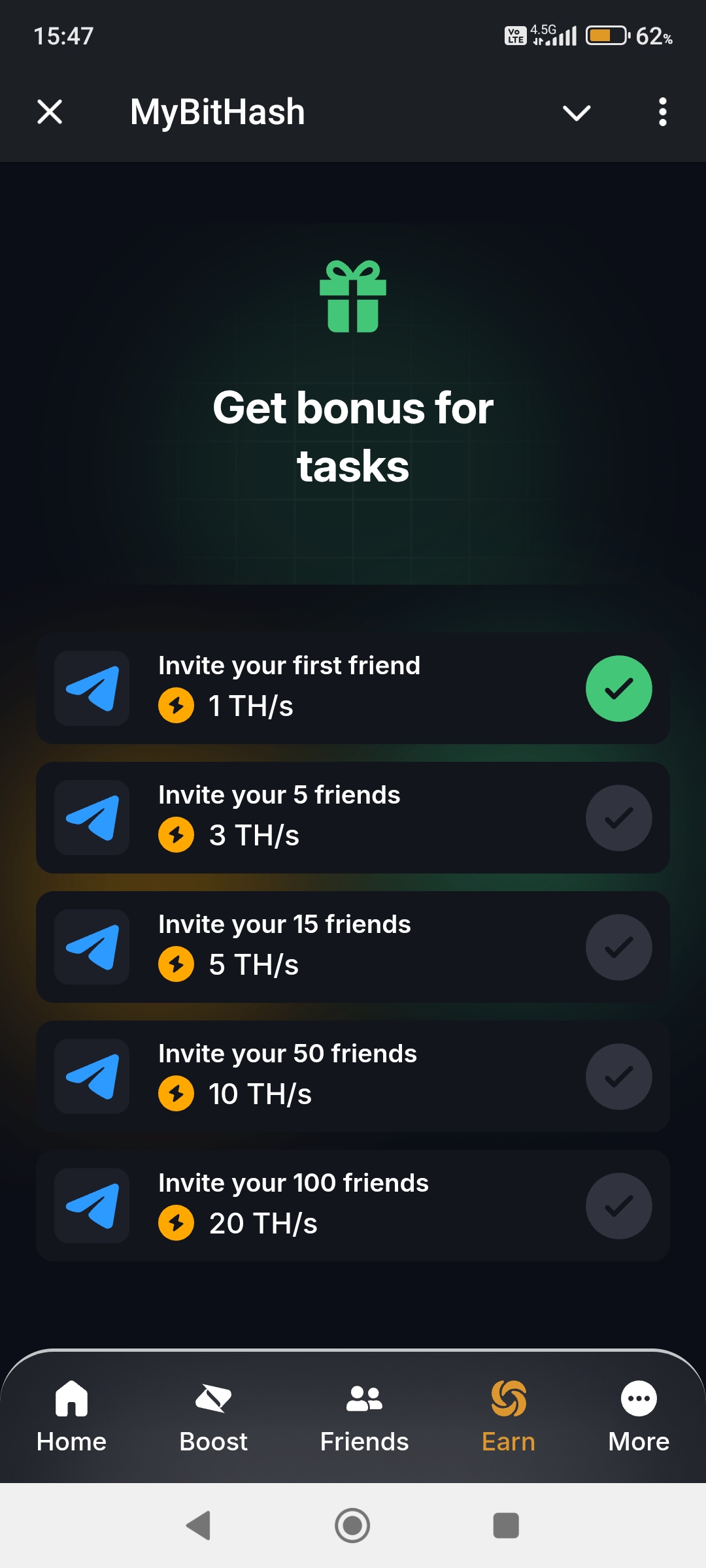Open the Invite your 5 friends task

coord(353,817)
